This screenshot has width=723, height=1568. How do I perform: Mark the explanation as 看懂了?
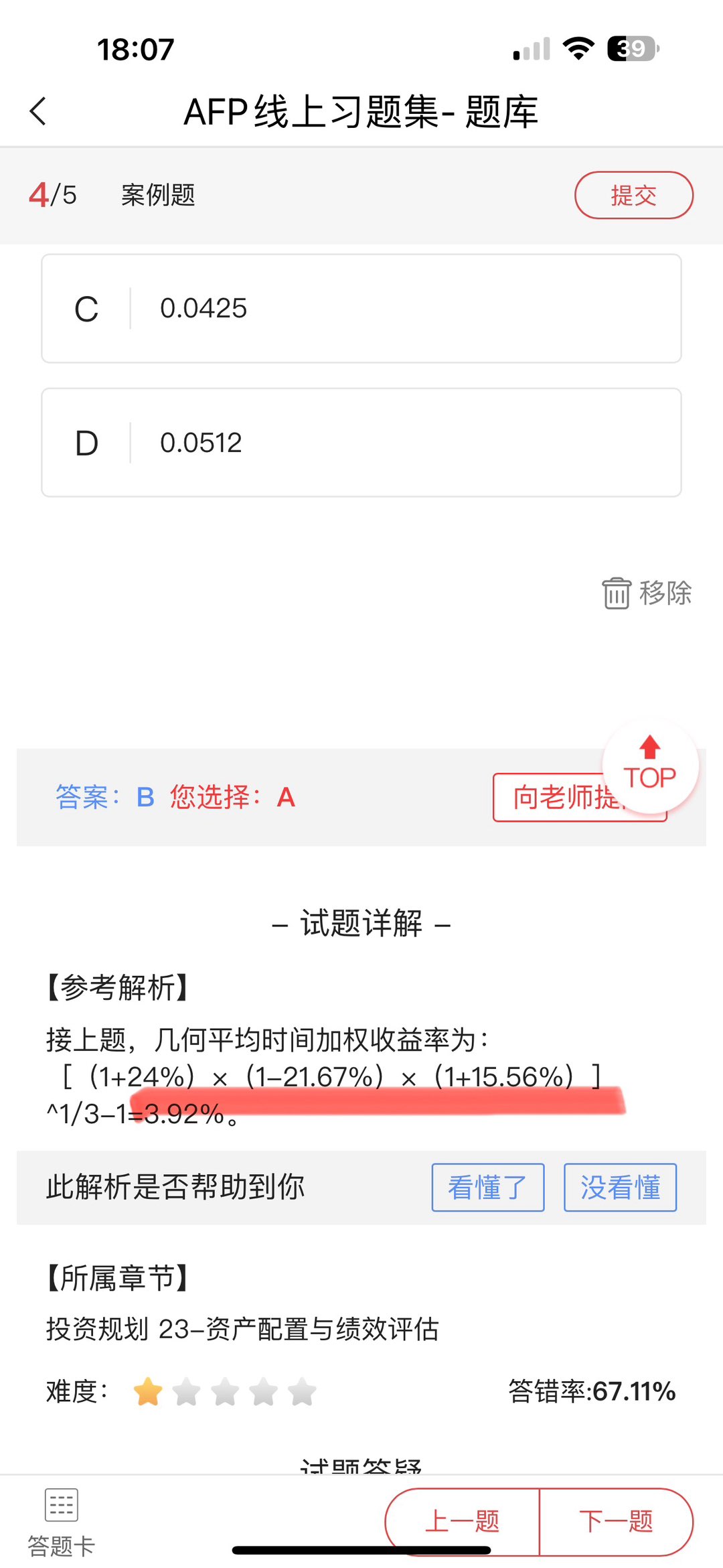click(x=487, y=1188)
